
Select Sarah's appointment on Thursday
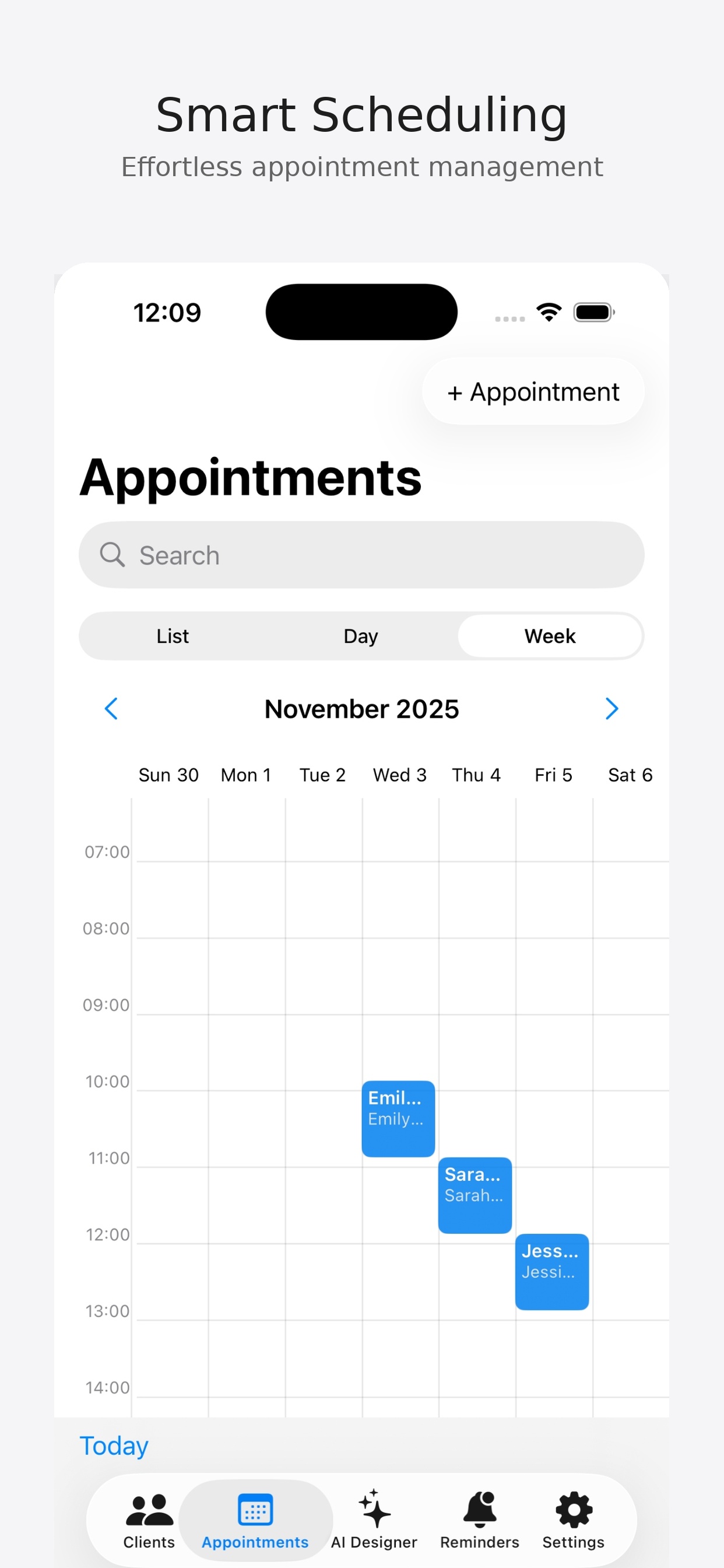(475, 1195)
